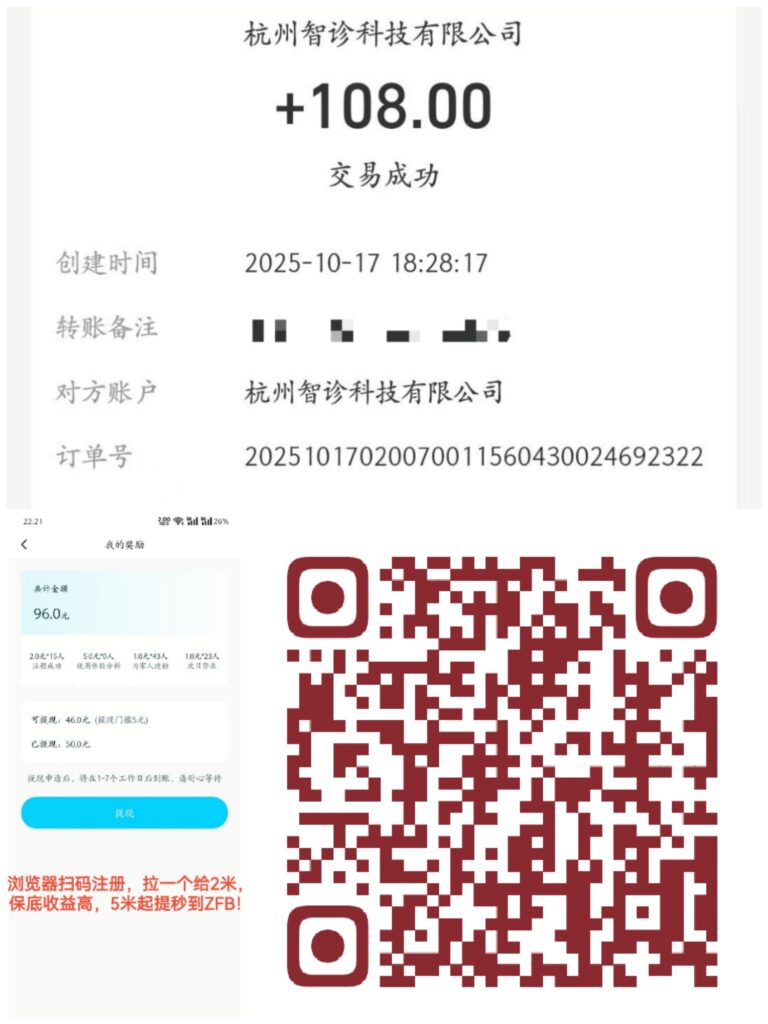Select the 次日登录 reward stat
This screenshot has height=1024, width=768.
pyautogui.click(x=203, y=660)
